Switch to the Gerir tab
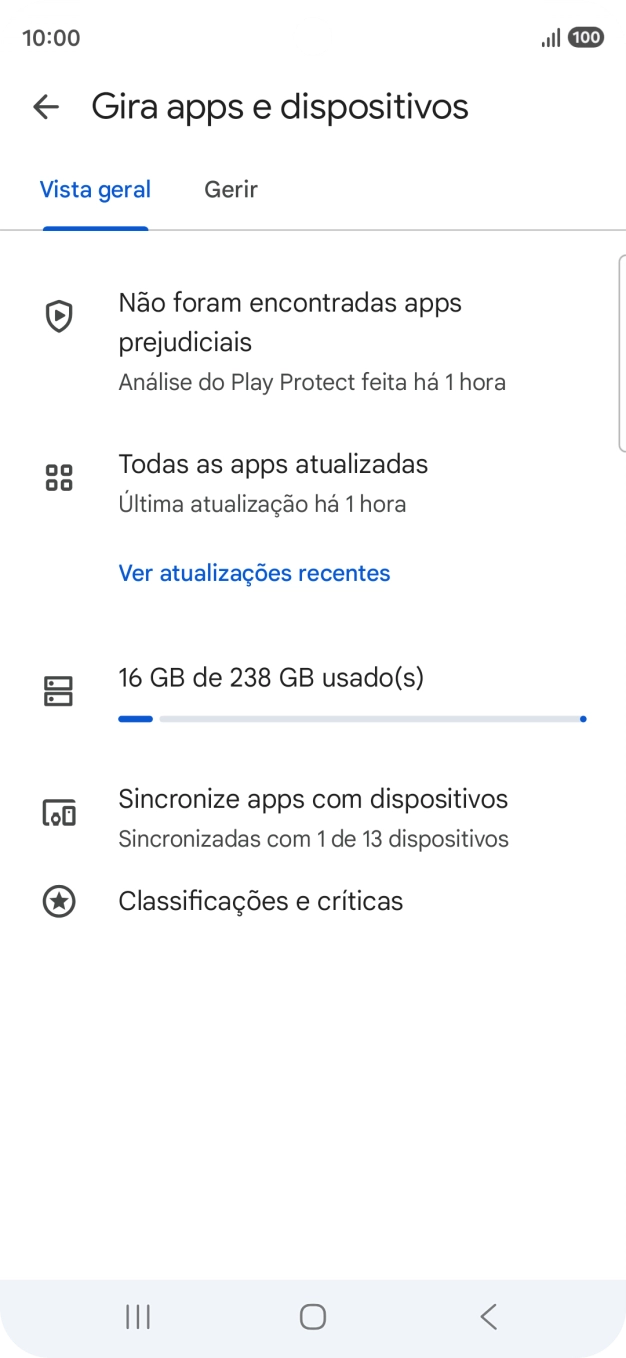The image size is (626, 1358). (231, 189)
